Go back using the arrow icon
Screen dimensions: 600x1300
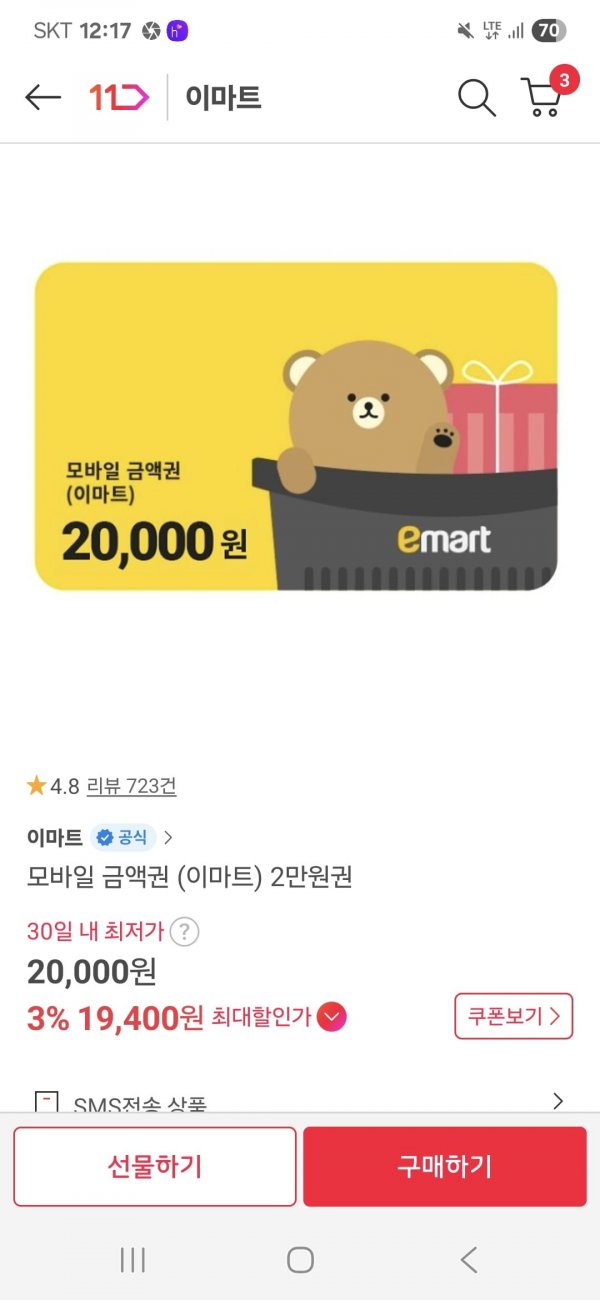[x=43, y=97]
